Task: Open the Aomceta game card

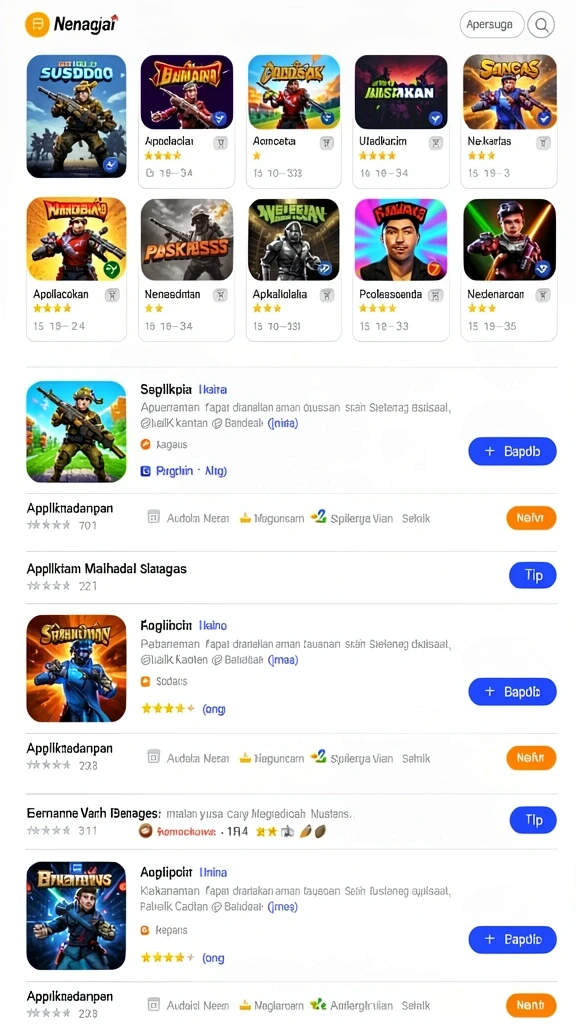Action: (294, 121)
